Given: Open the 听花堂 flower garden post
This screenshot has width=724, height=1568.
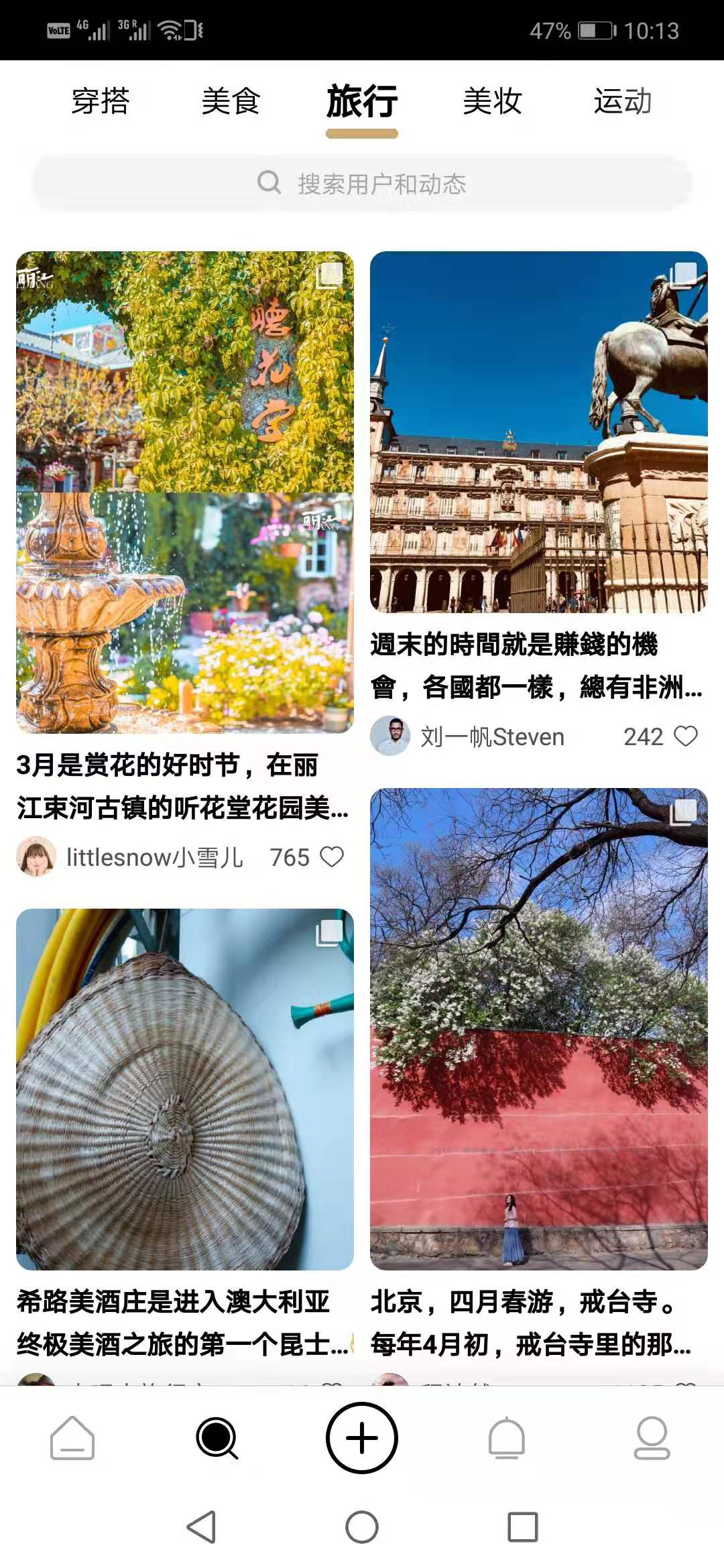Looking at the screenshot, I should coord(184,493).
